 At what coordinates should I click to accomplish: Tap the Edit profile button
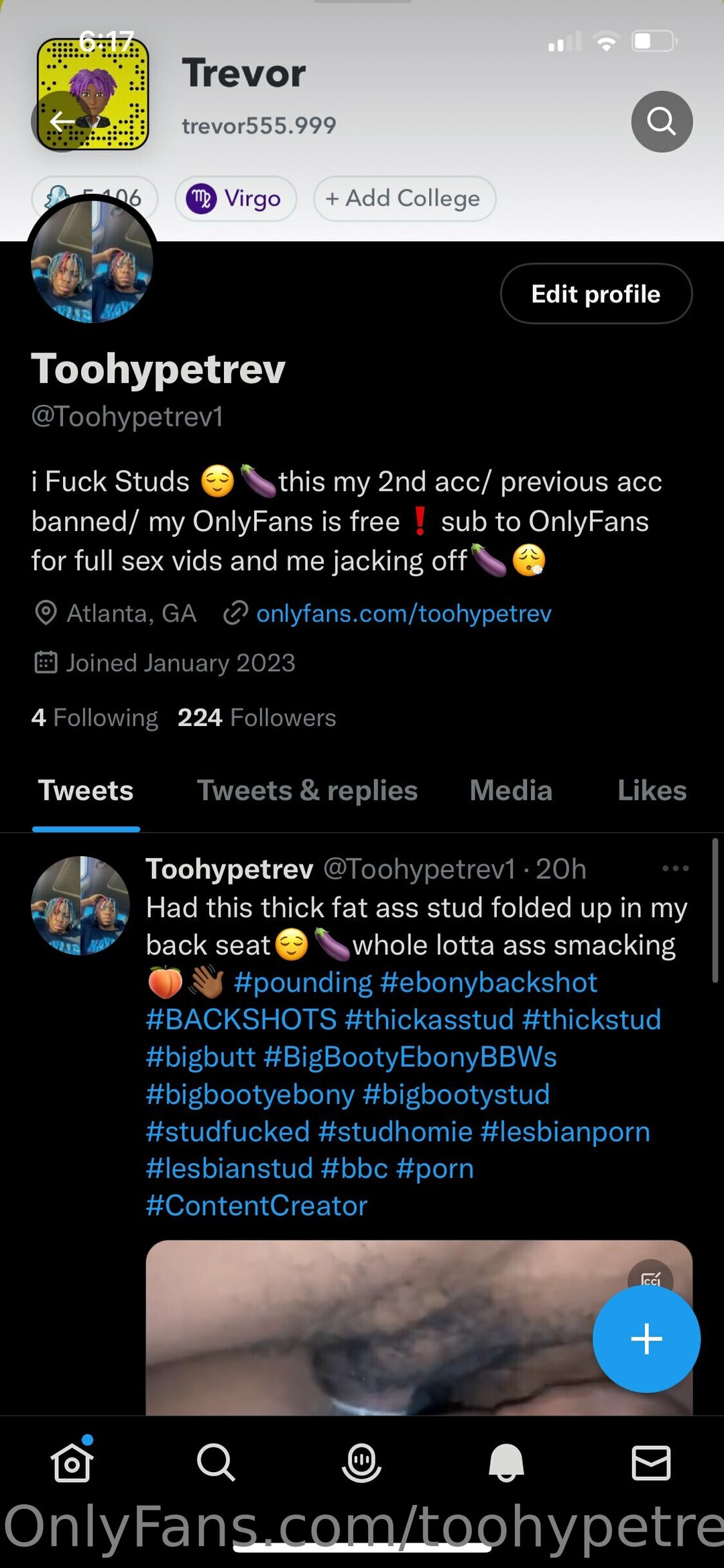pos(595,294)
